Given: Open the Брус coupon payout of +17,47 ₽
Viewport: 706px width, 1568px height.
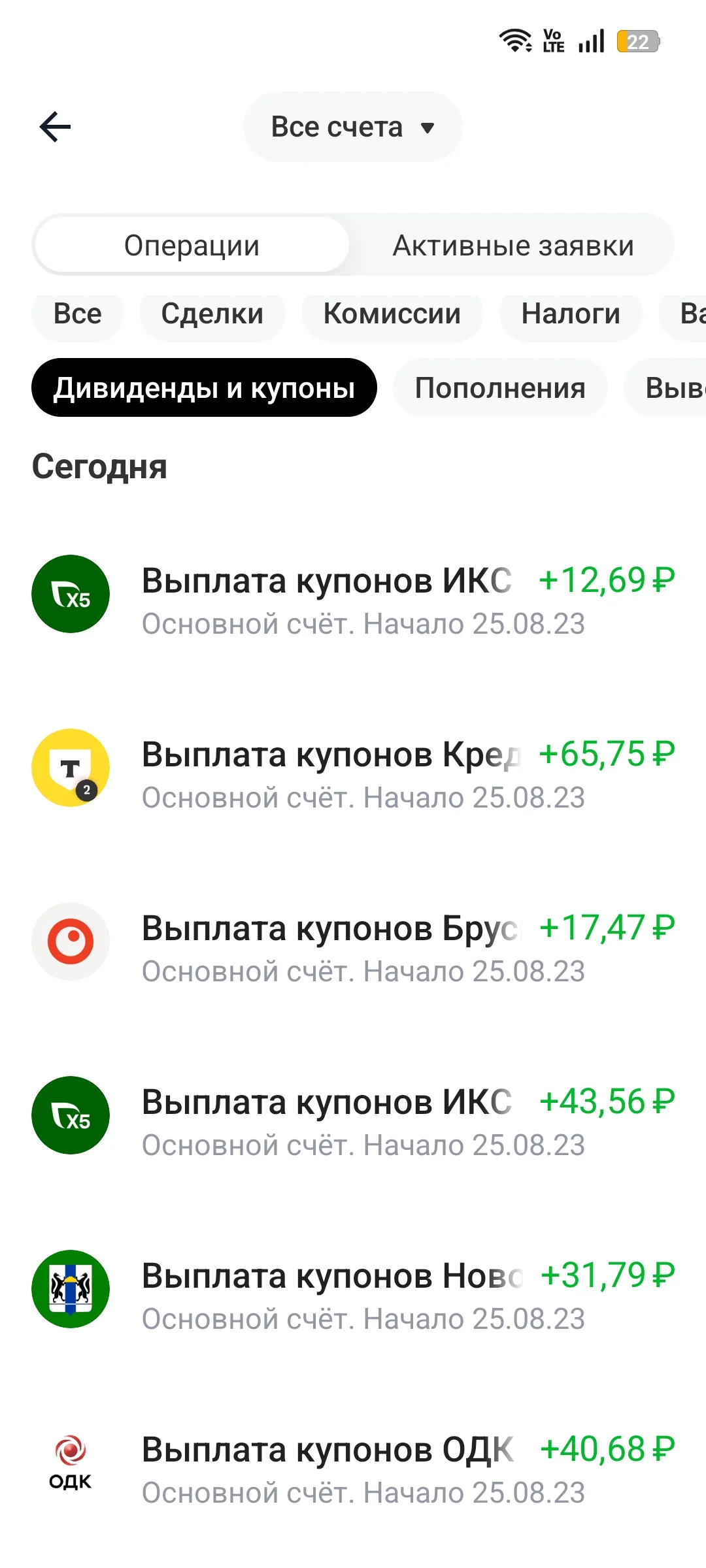Looking at the screenshot, I should coord(353,941).
